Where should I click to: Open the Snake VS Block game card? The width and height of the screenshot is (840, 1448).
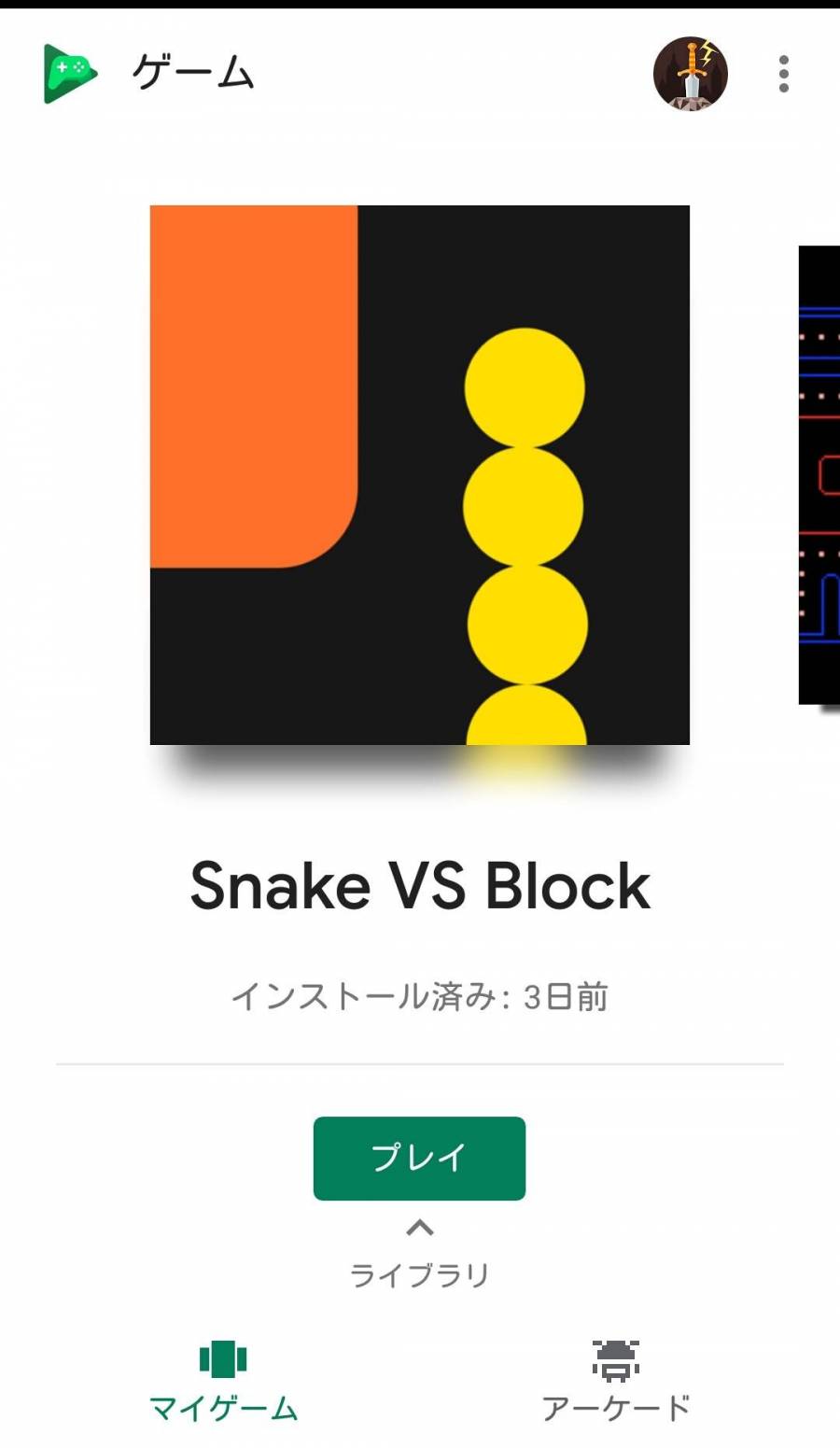coord(419,474)
